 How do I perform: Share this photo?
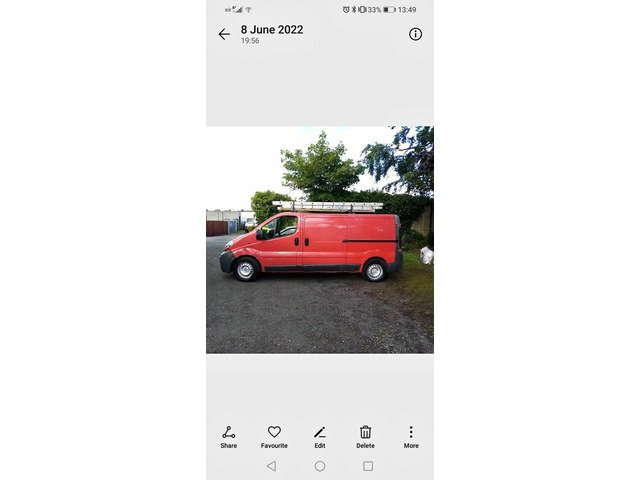[229, 436]
